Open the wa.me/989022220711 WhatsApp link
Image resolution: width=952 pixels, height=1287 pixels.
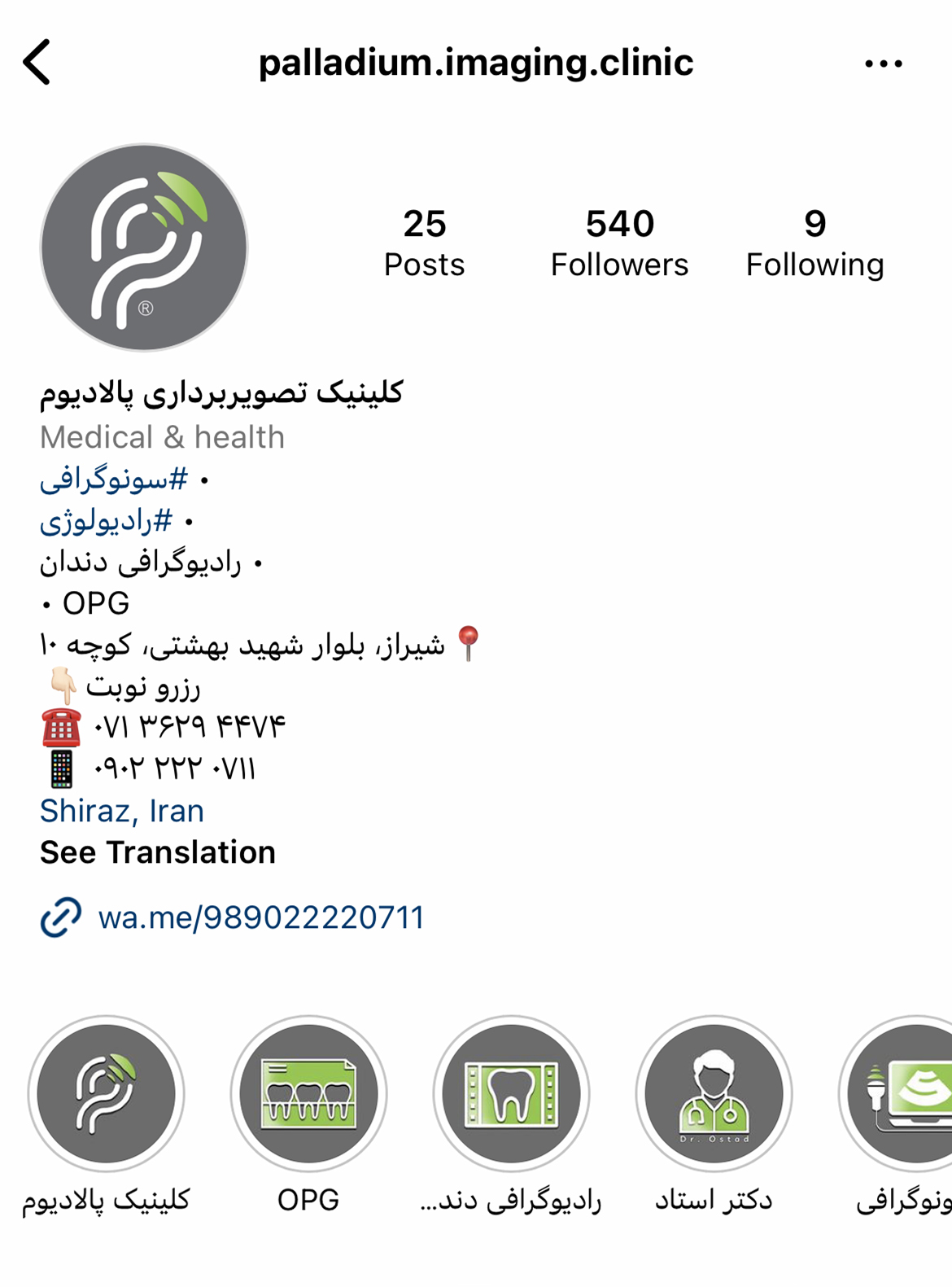[x=260, y=917]
